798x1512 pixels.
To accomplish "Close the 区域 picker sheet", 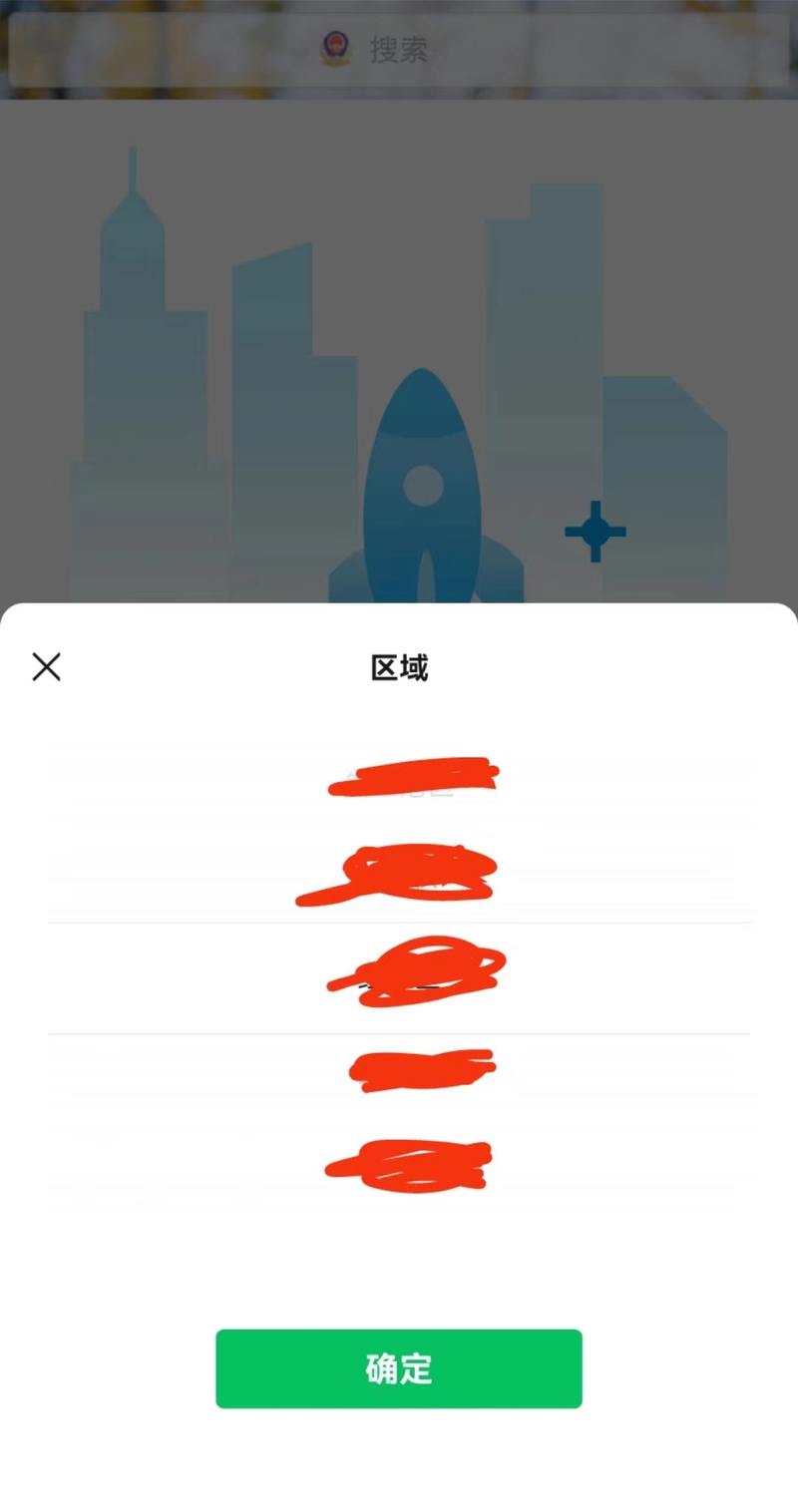I will pos(46,666).
